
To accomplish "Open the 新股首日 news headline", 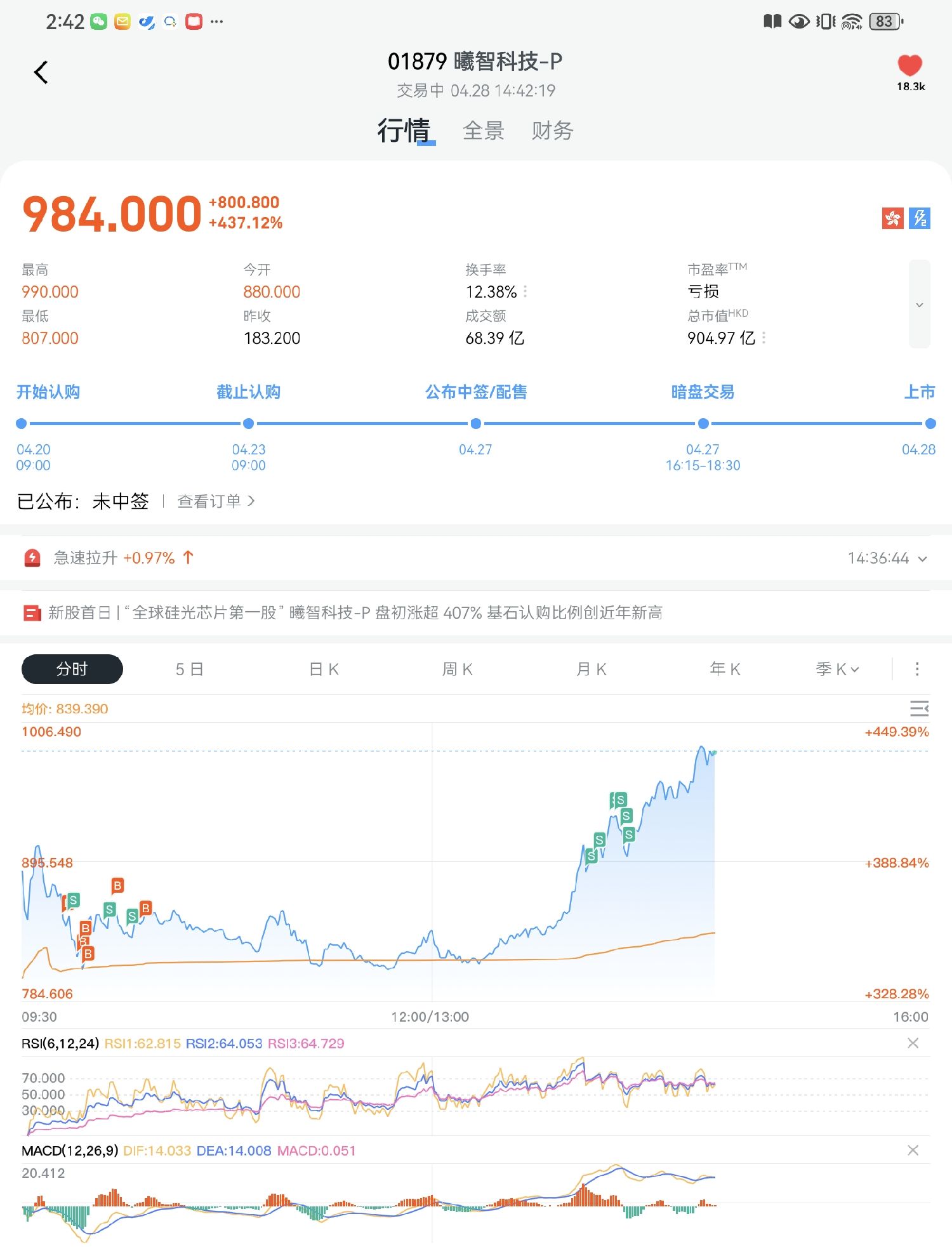I will (355, 612).
